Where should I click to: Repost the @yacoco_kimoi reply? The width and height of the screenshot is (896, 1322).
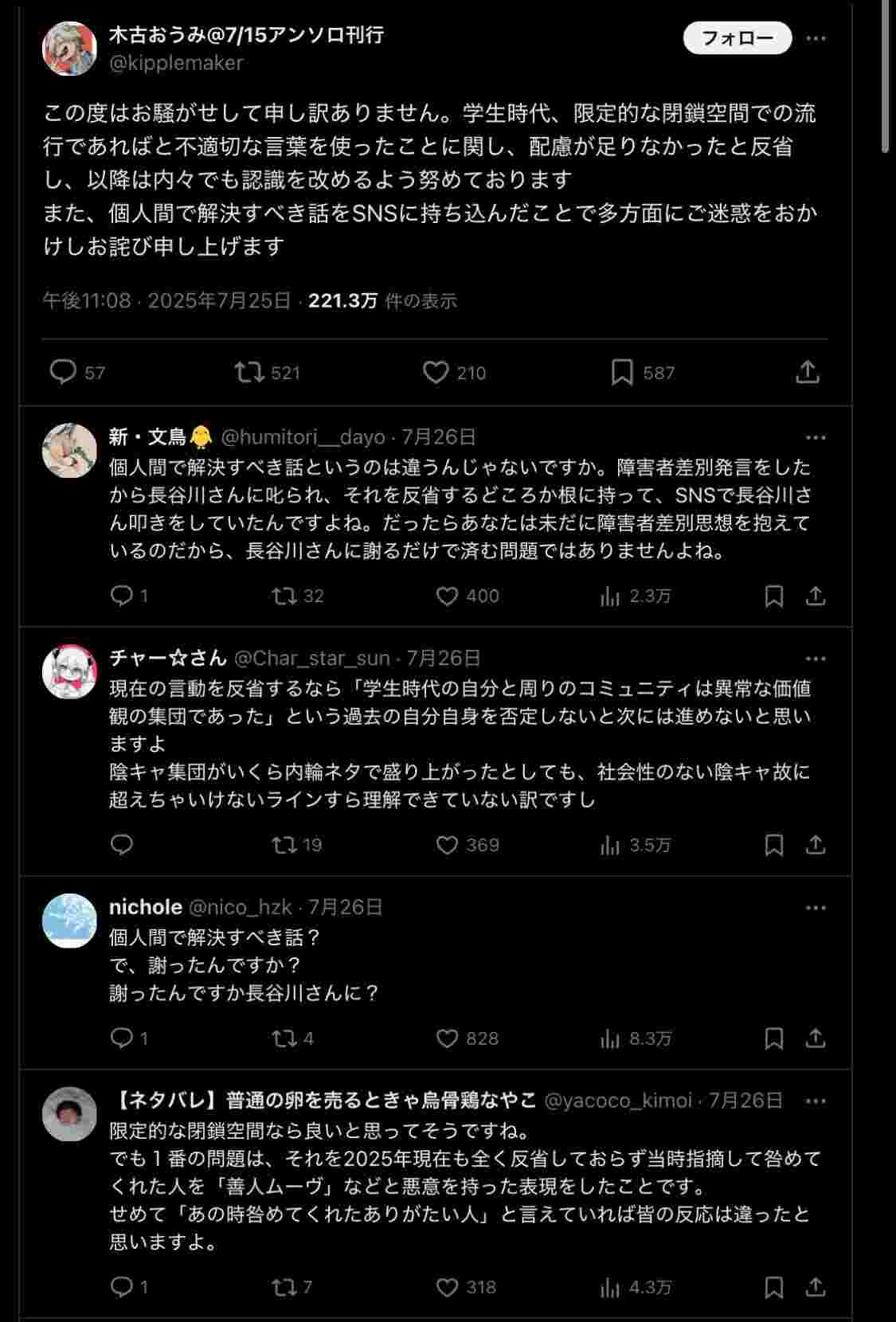click(284, 1287)
